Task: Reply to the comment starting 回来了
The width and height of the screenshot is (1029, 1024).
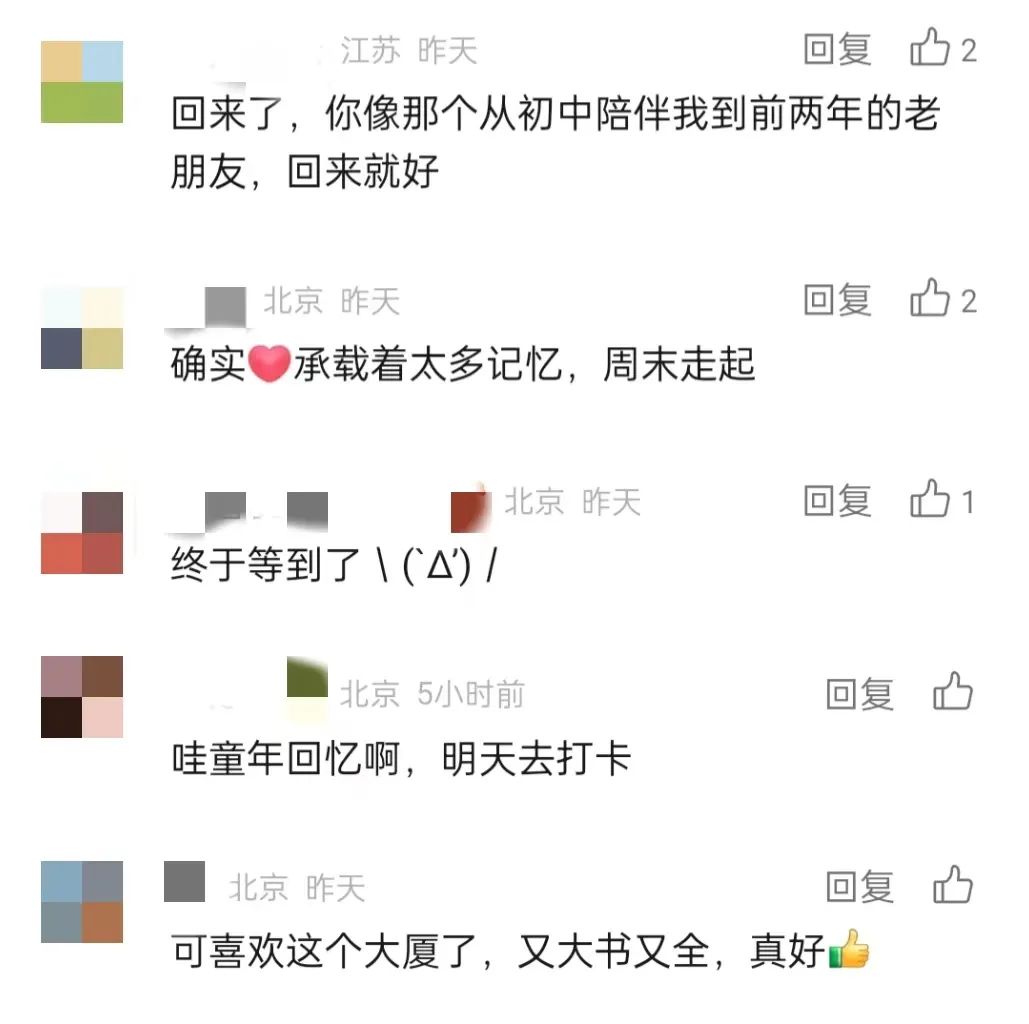Action: [x=837, y=50]
